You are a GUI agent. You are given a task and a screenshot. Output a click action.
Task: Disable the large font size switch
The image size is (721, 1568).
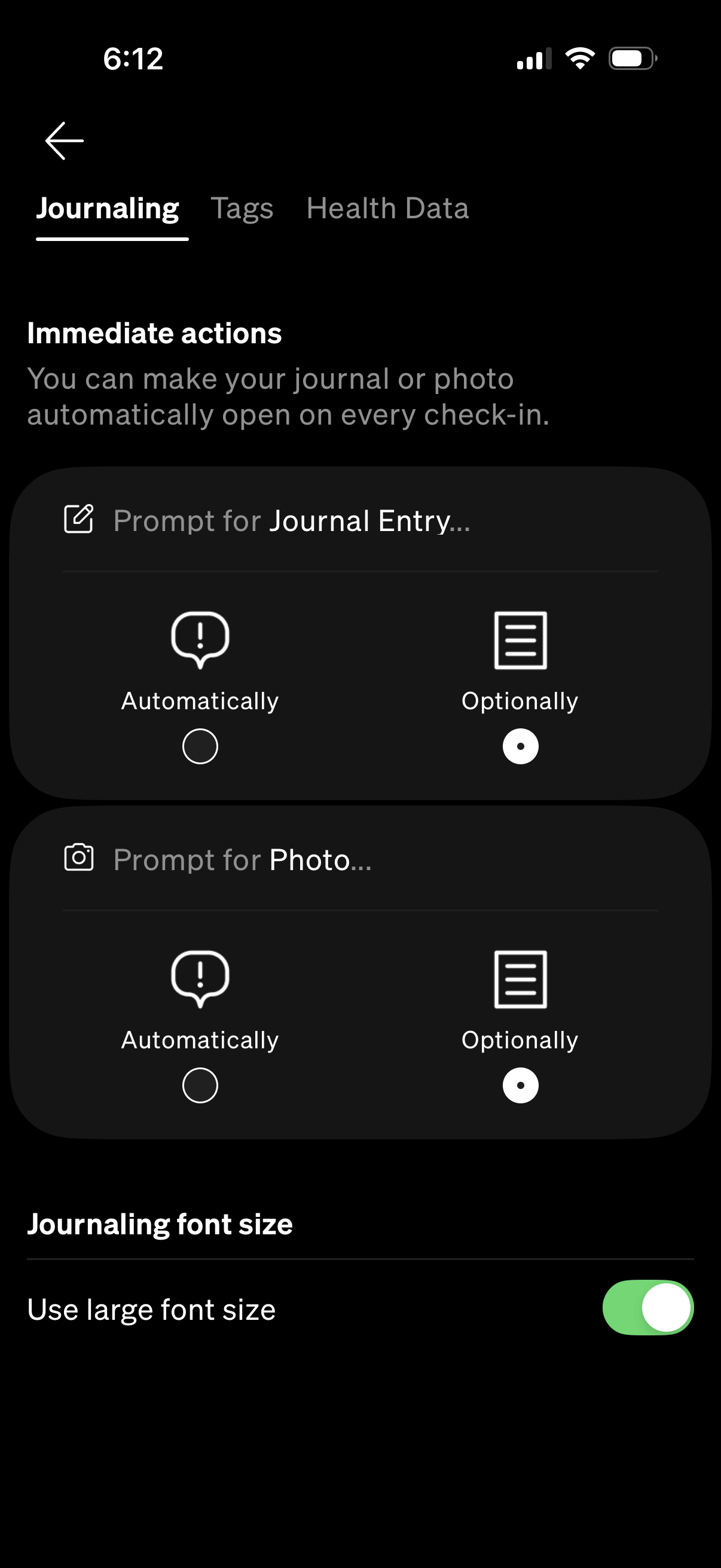[x=647, y=1307]
